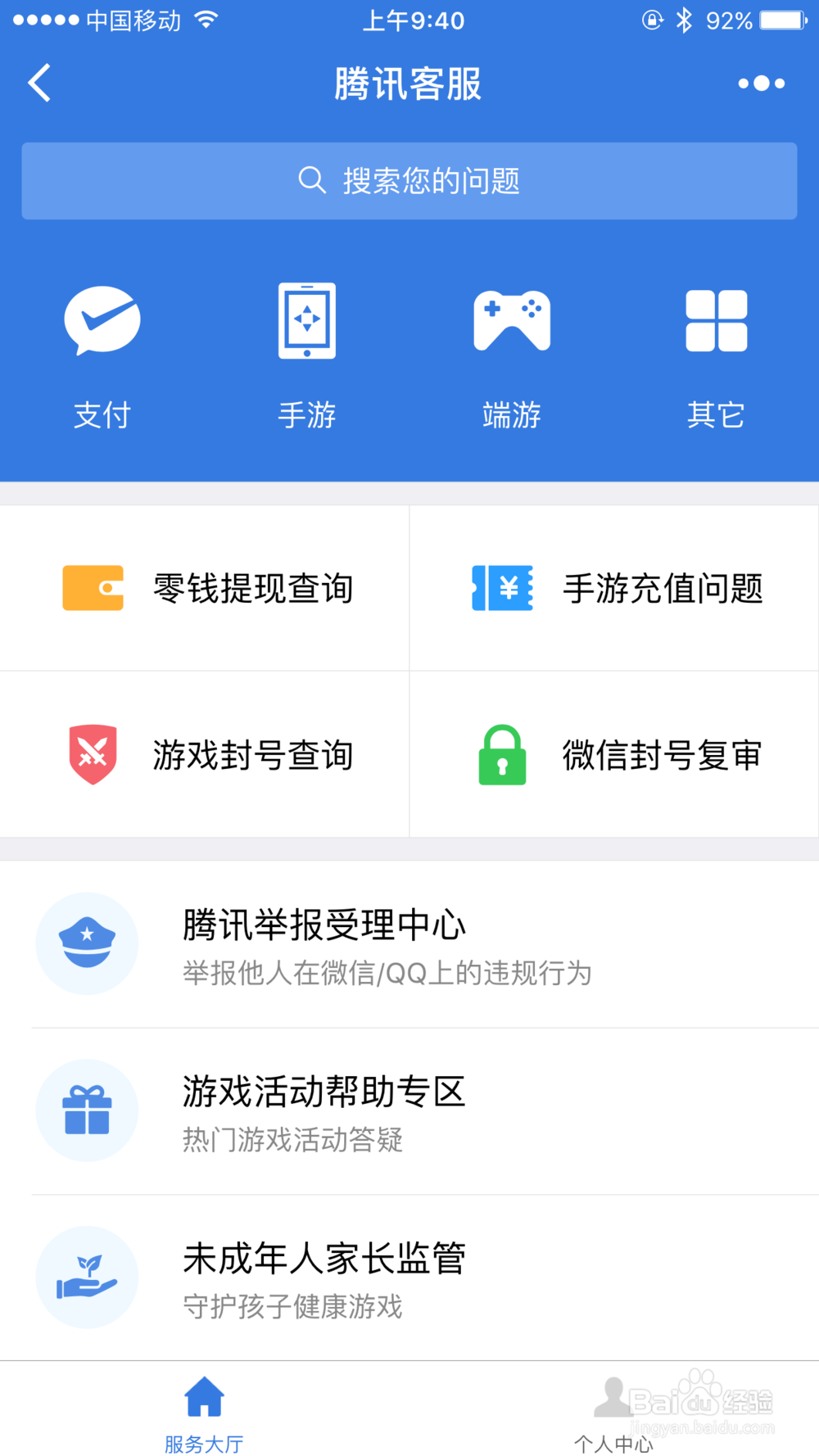Select the sprout hand icon for 未成年人家长监管
Viewport: 819px width, 1456px height.
tap(88, 1277)
